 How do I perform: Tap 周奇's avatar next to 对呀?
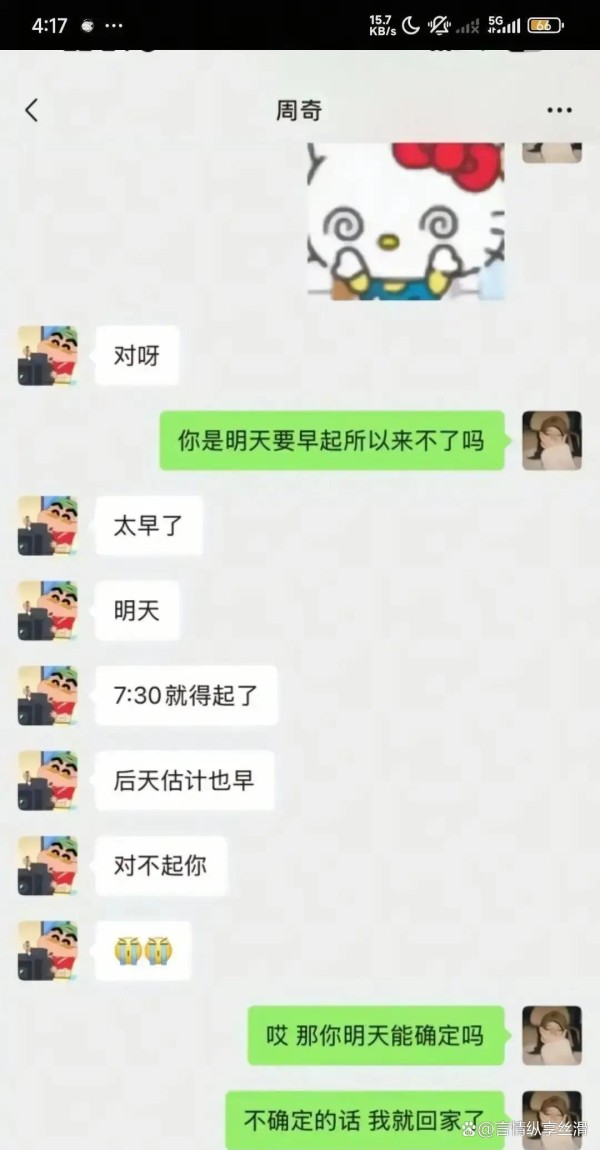[47, 355]
